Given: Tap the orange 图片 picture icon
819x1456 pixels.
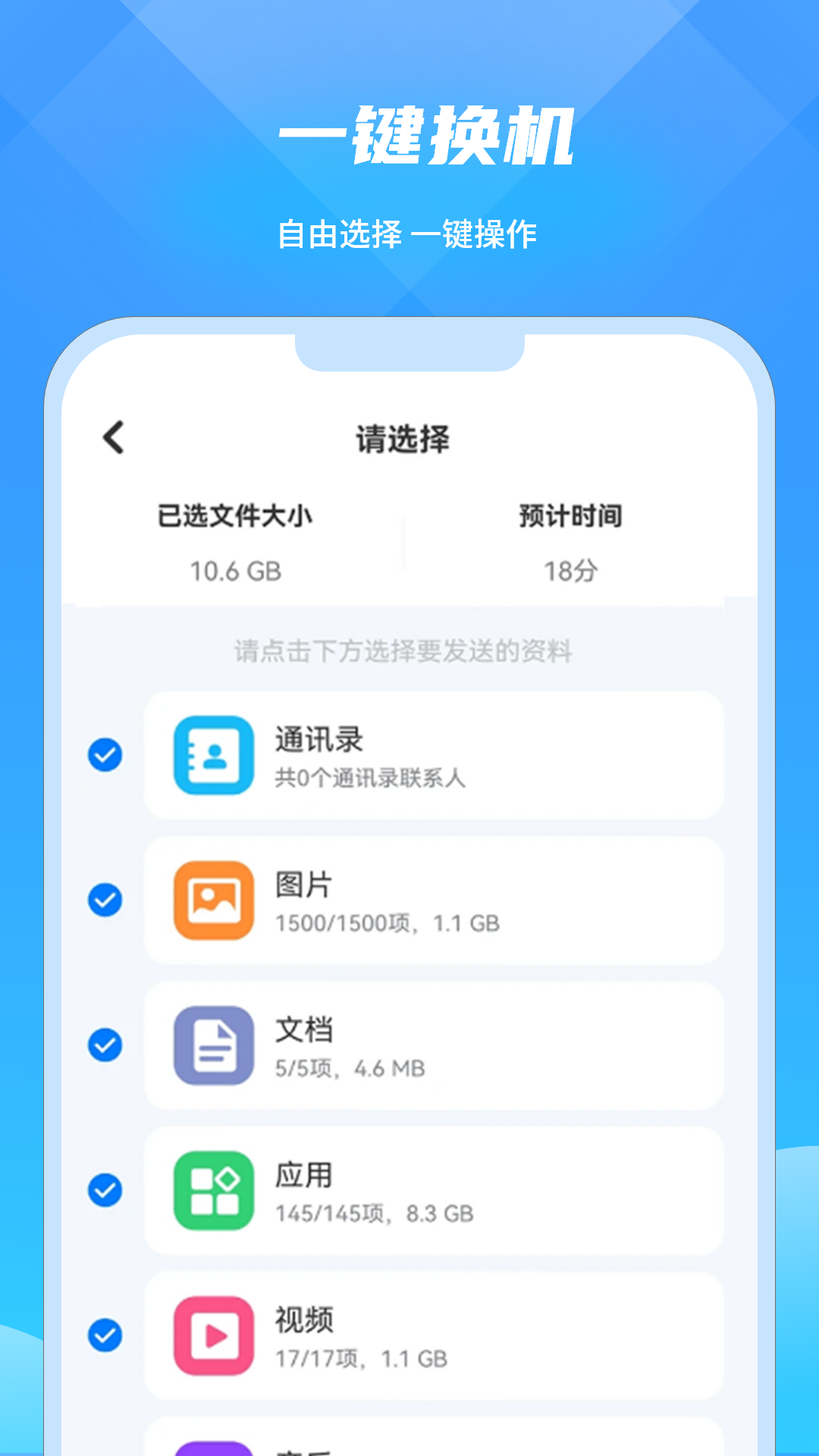Looking at the screenshot, I should pyautogui.click(x=214, y=899).
